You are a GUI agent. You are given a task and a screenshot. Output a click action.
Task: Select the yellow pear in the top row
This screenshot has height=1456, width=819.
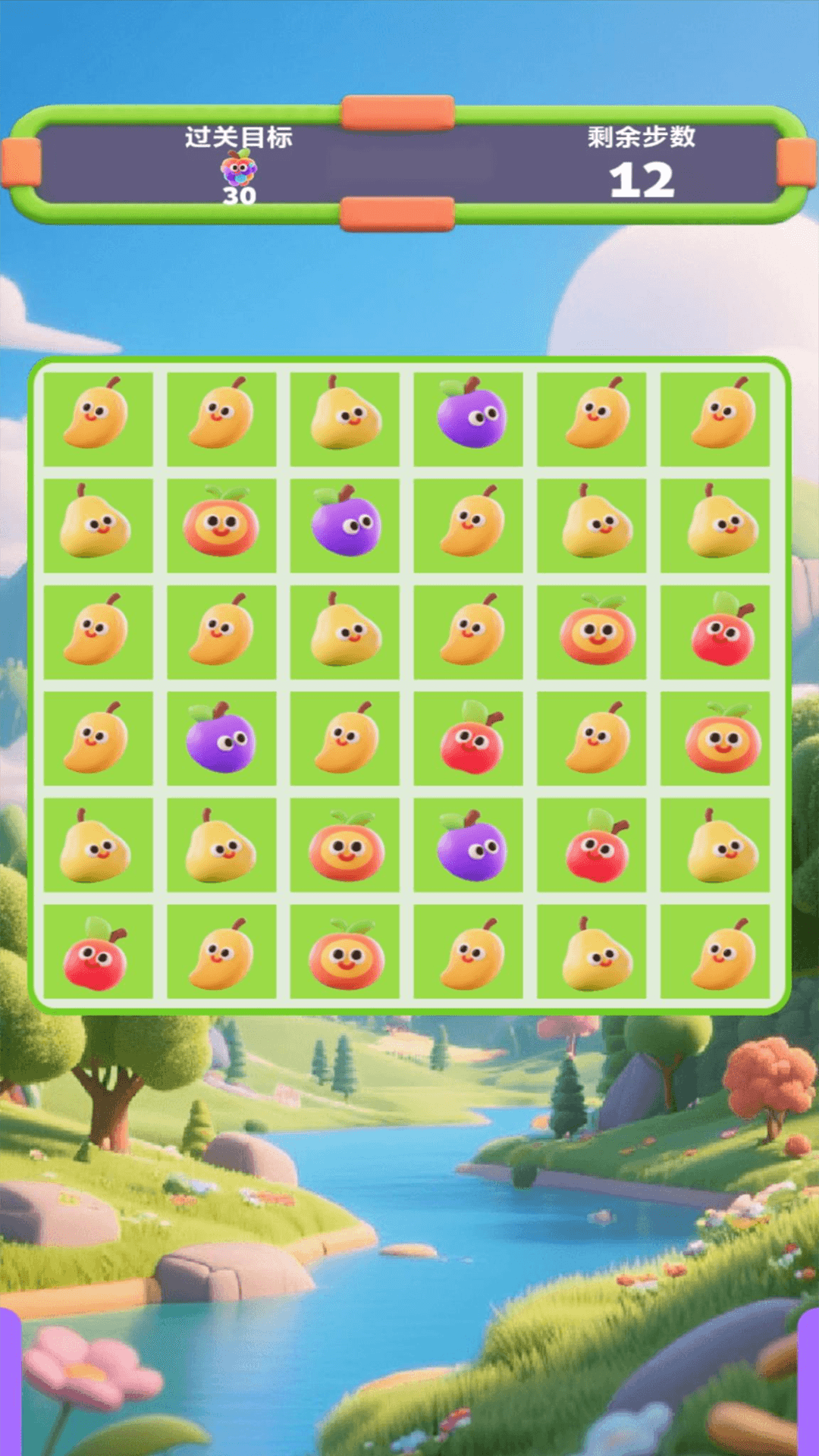[x=345, y=413]
